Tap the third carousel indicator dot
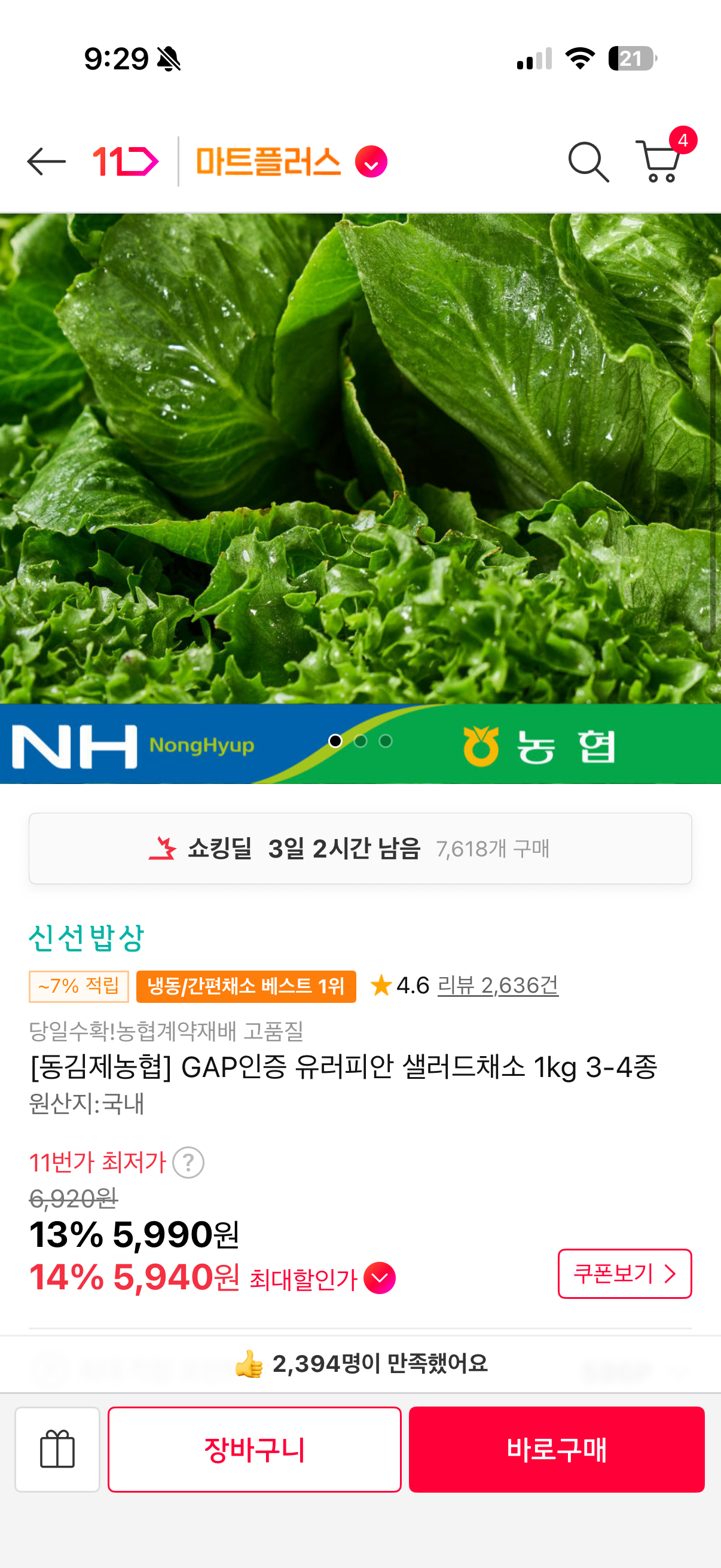Viewport: 721px width, 1568px height. pyautogui.click(x=385, y=742)
